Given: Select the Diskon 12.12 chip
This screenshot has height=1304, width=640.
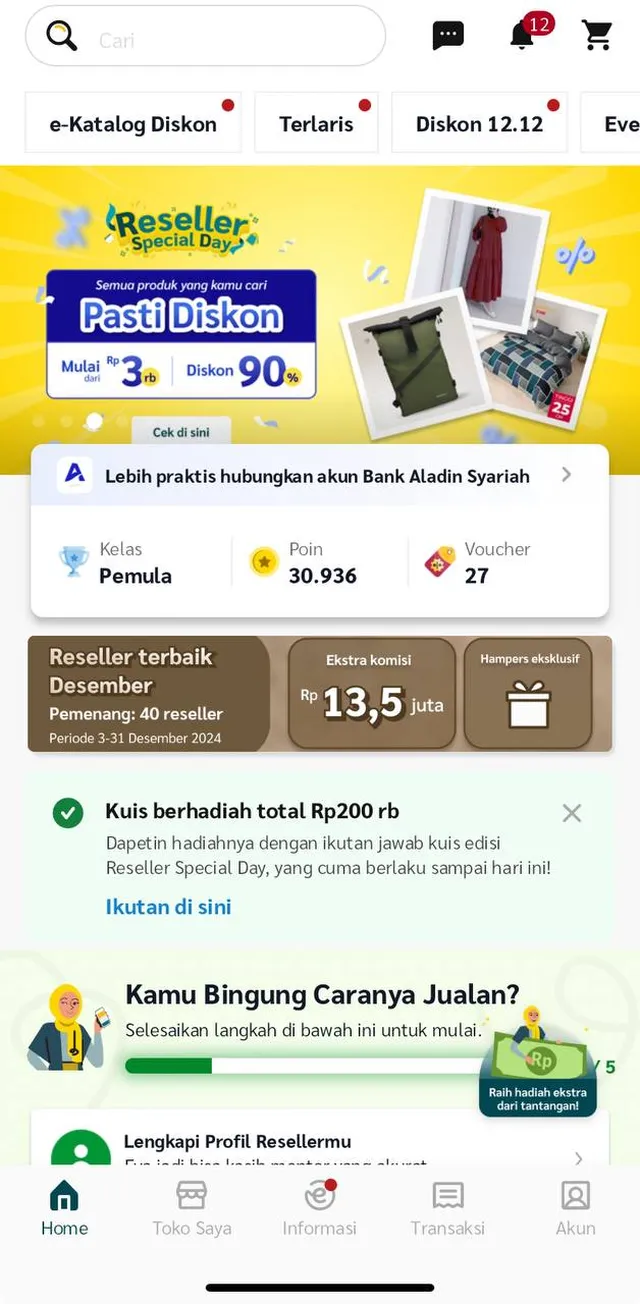Looking at the screenshot, I should [479, 124].
